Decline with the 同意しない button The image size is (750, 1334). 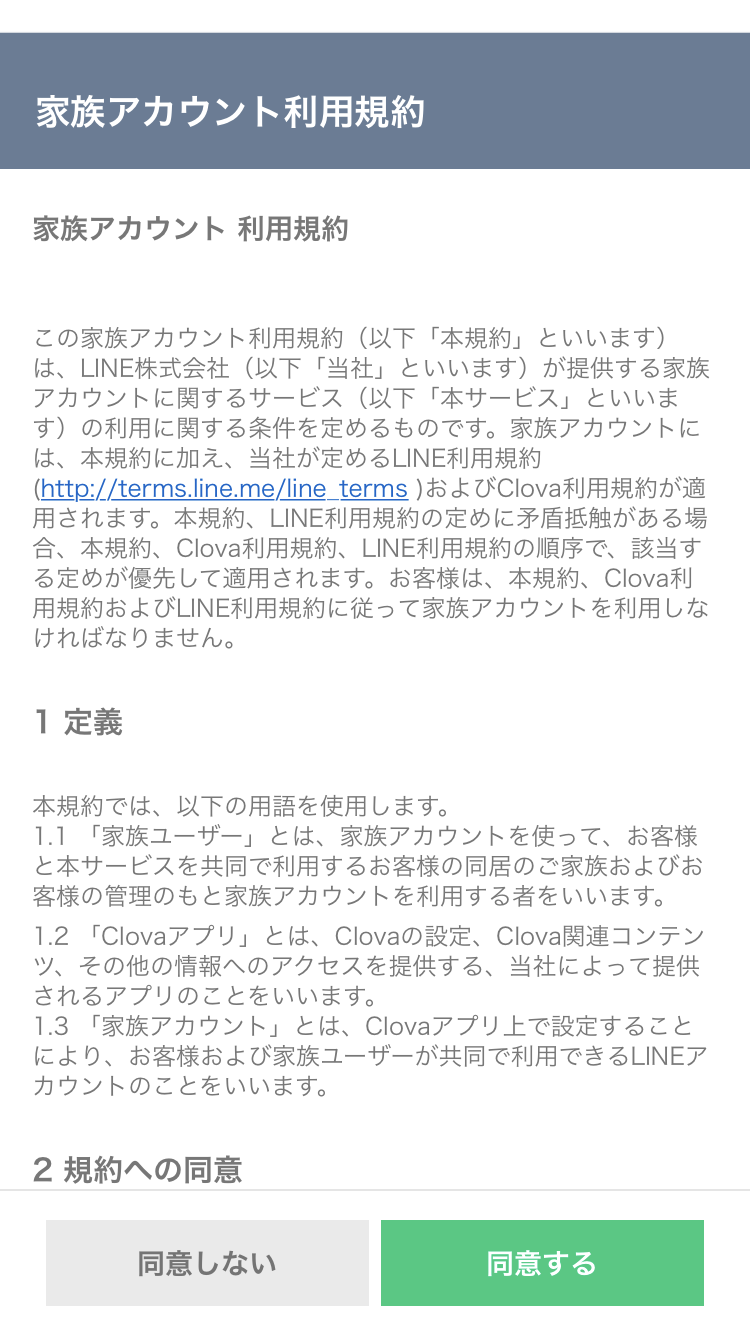click(x=207, y=1263)
